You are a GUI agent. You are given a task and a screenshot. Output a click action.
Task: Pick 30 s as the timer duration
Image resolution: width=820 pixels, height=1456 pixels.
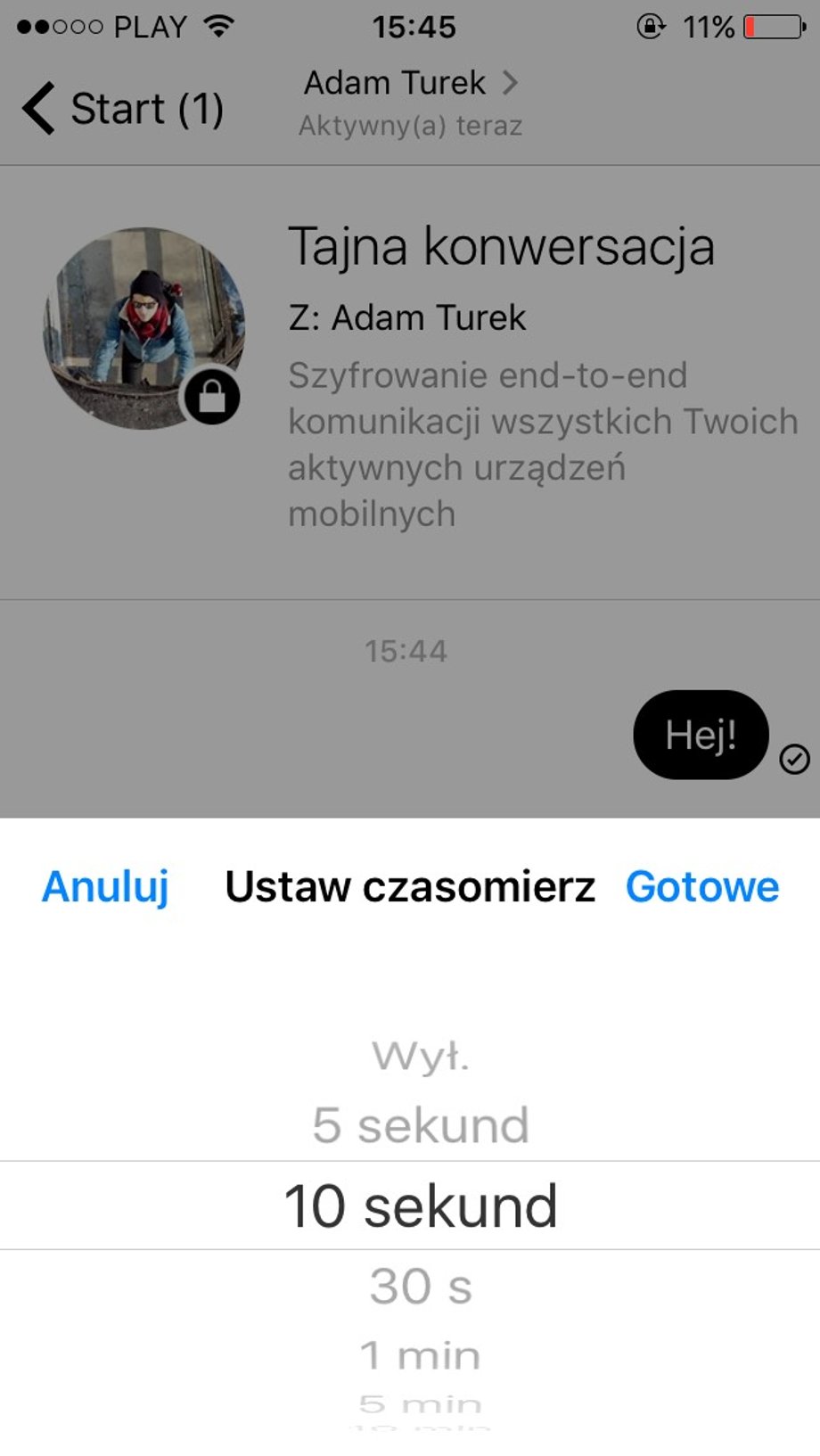click(x=420, y=1287)
